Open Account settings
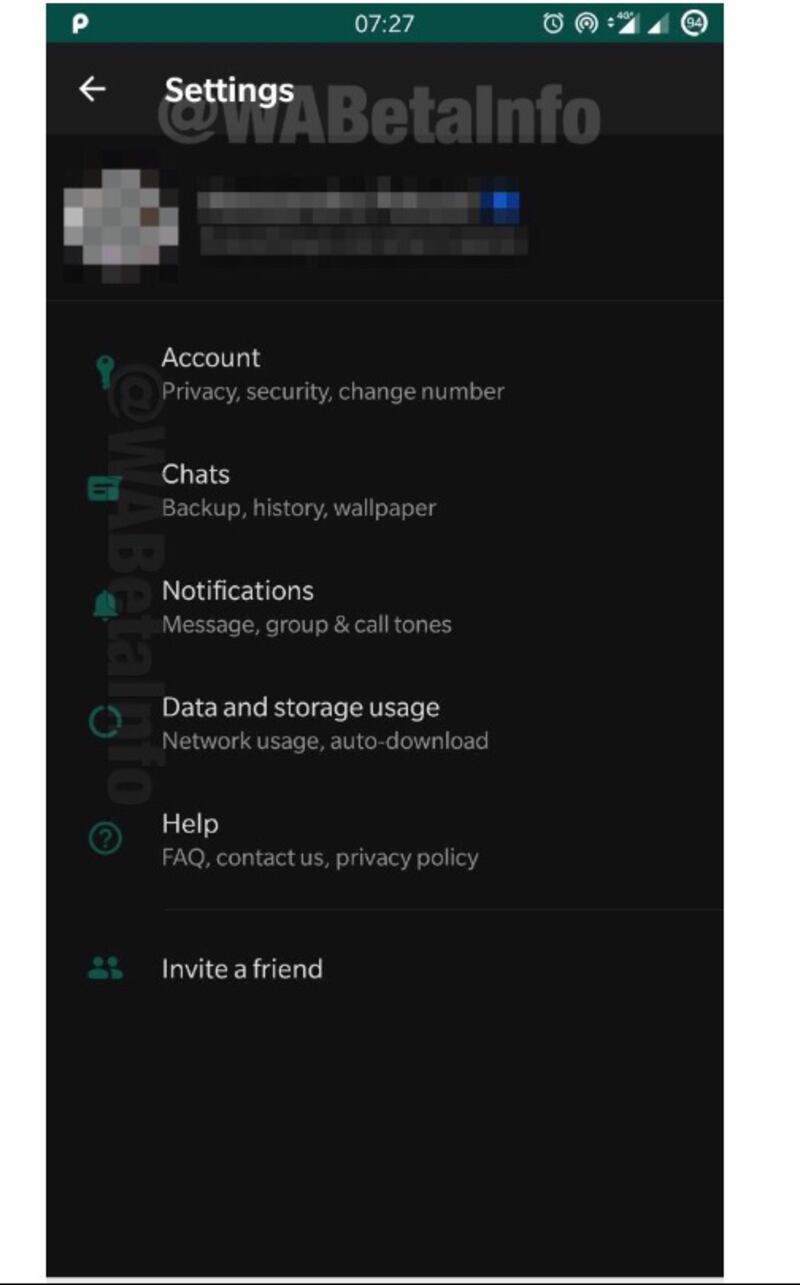Screen dimensions: 800x1285 pos(385,374)
